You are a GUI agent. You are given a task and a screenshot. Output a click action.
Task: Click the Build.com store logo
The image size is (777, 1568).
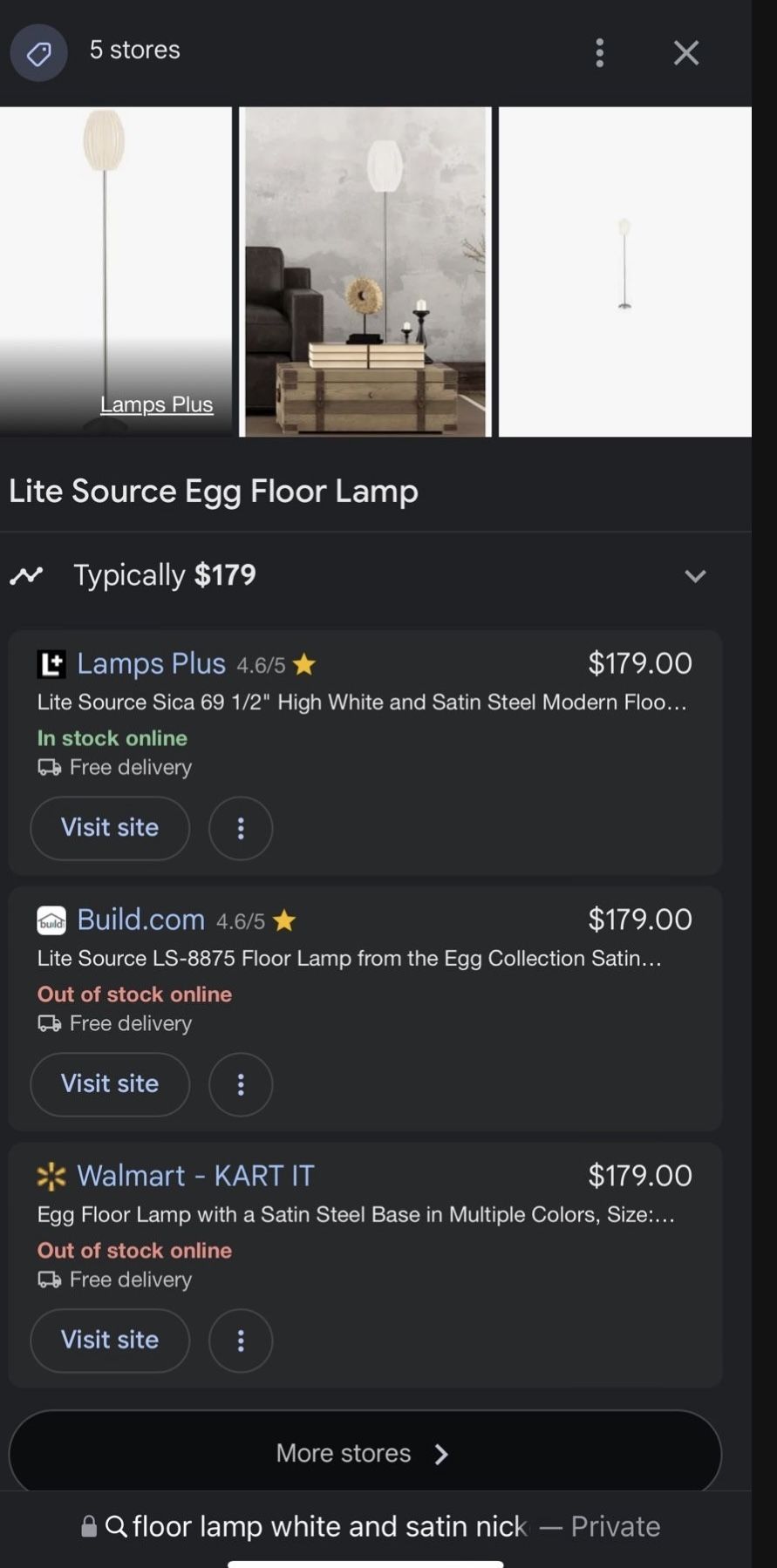[x=51, y=920]
